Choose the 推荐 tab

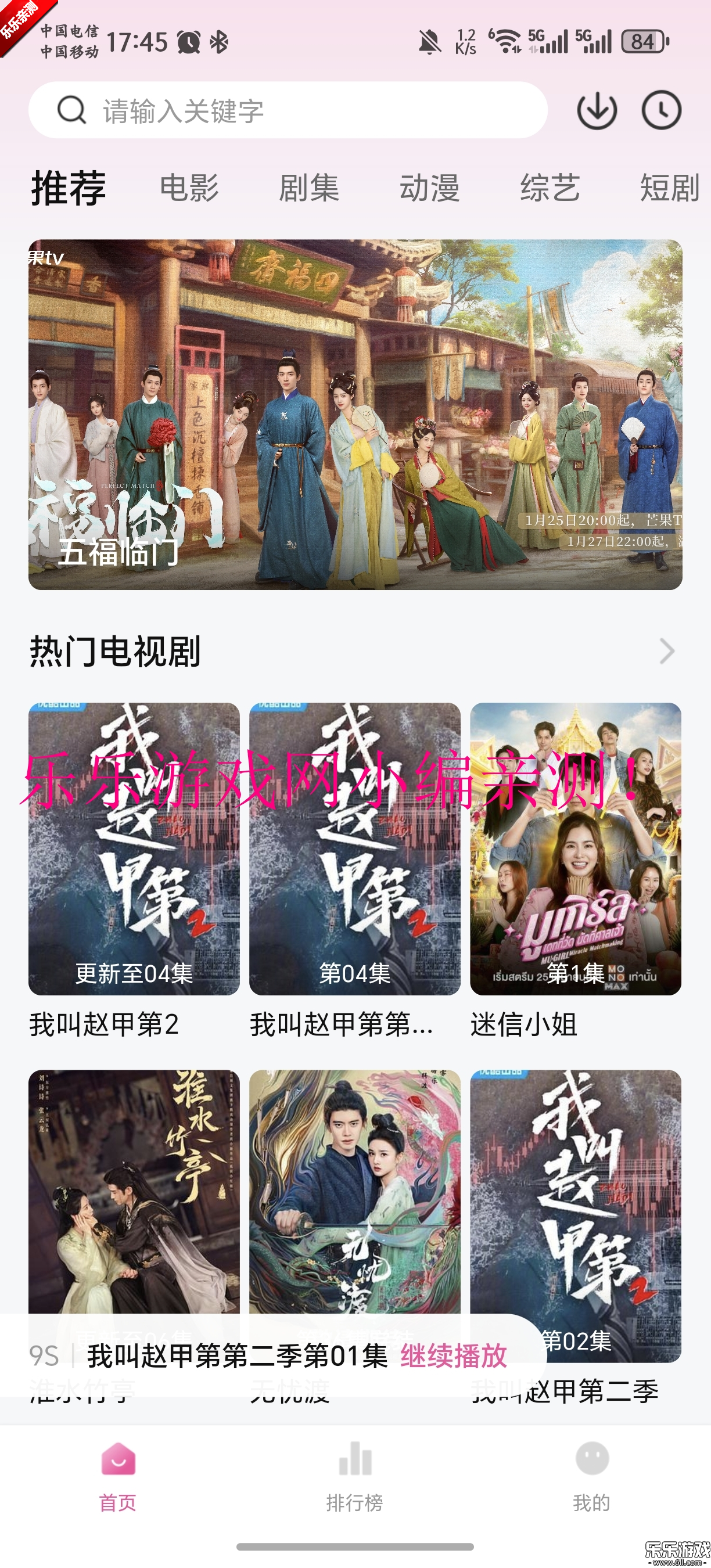[x=69, y=188]
